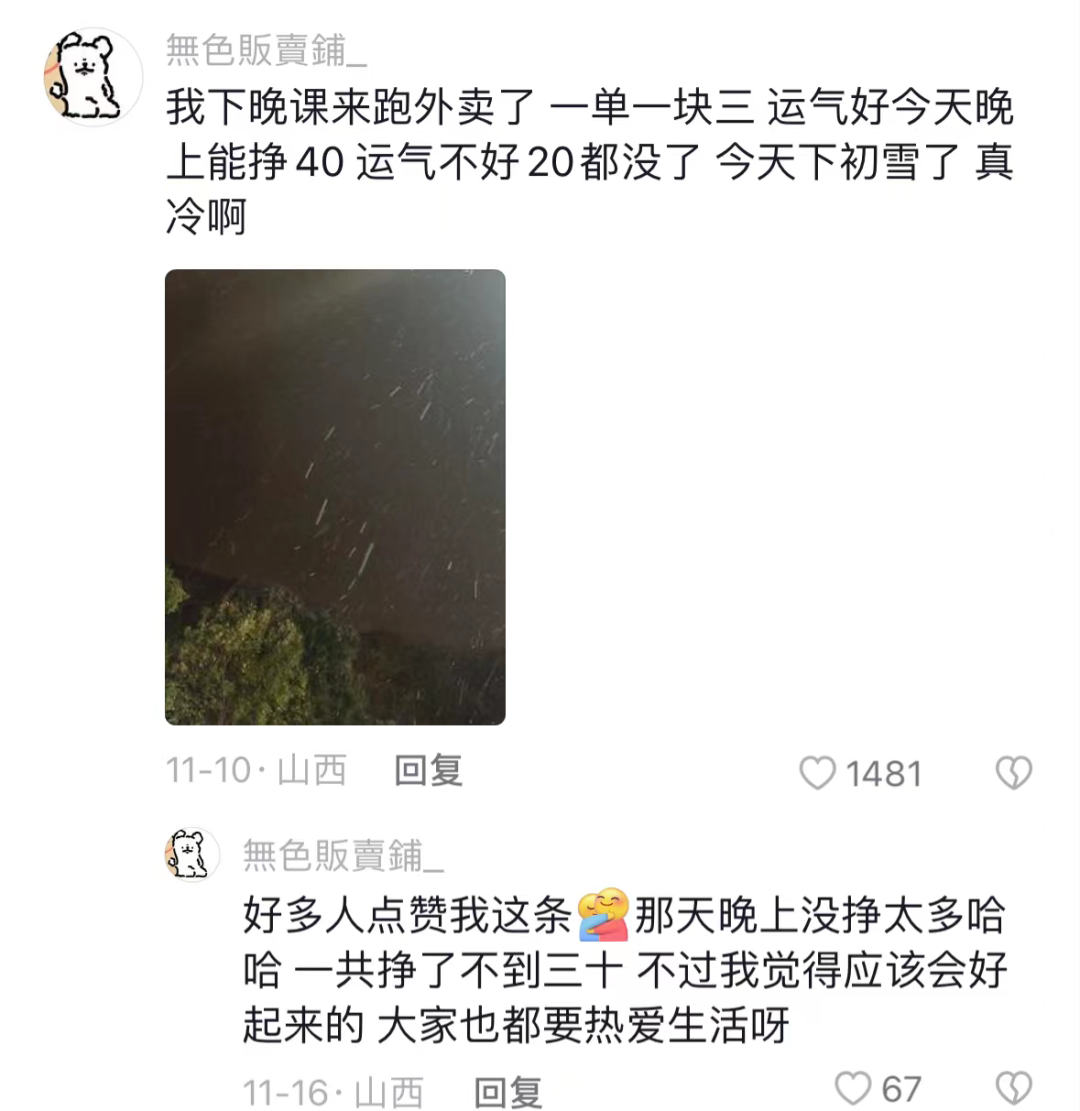Open the top commenter's profile avatar
The image size is (1080, 1111).
(93, 77)
